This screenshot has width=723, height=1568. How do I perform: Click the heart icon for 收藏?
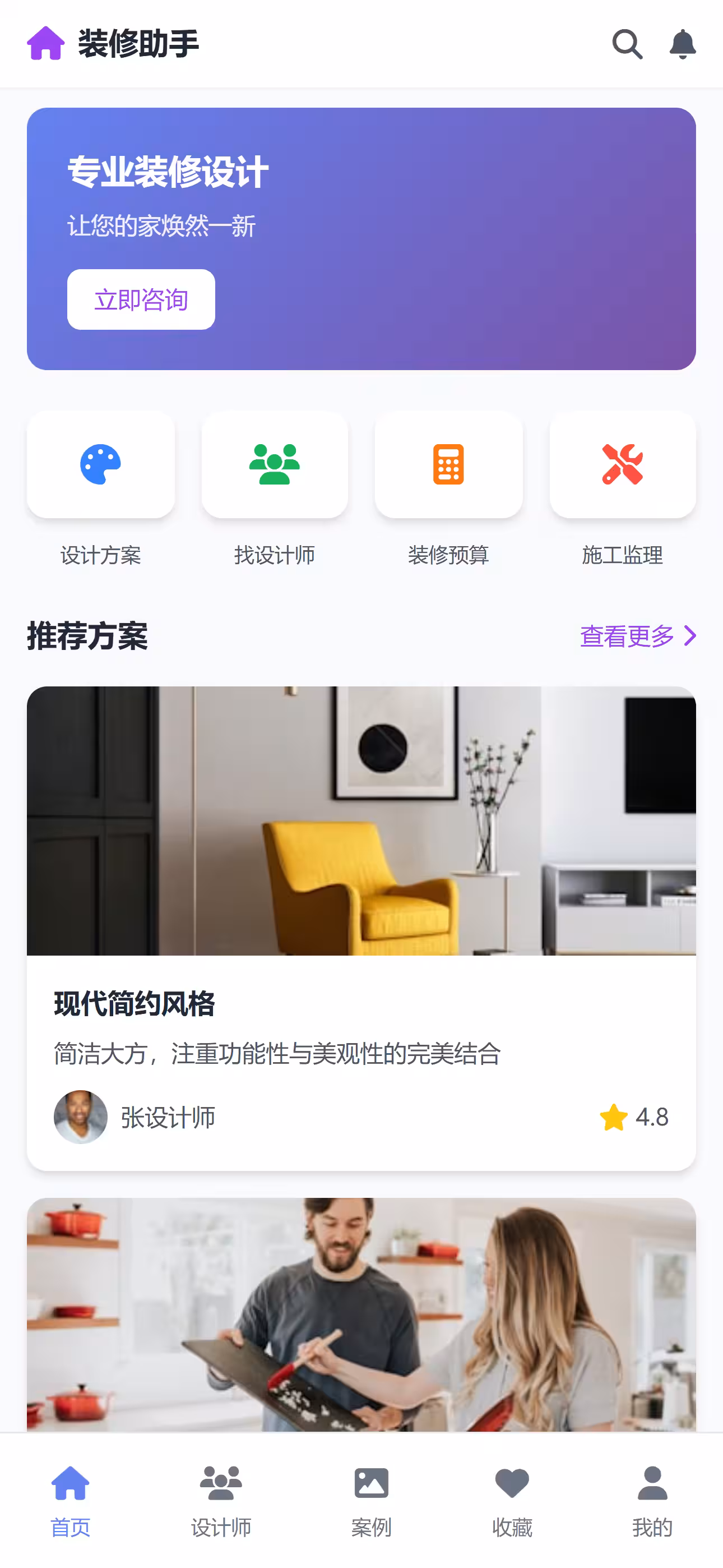(512, 1483)
